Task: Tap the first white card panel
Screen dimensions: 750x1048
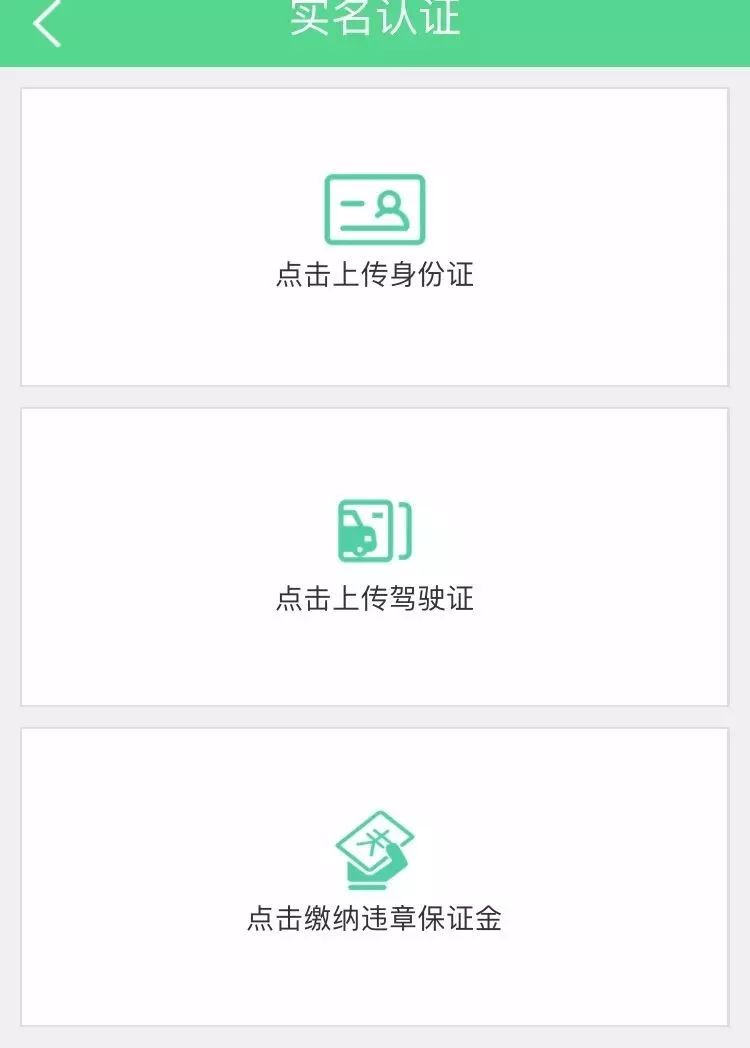Action: click(x=373, y=235)
